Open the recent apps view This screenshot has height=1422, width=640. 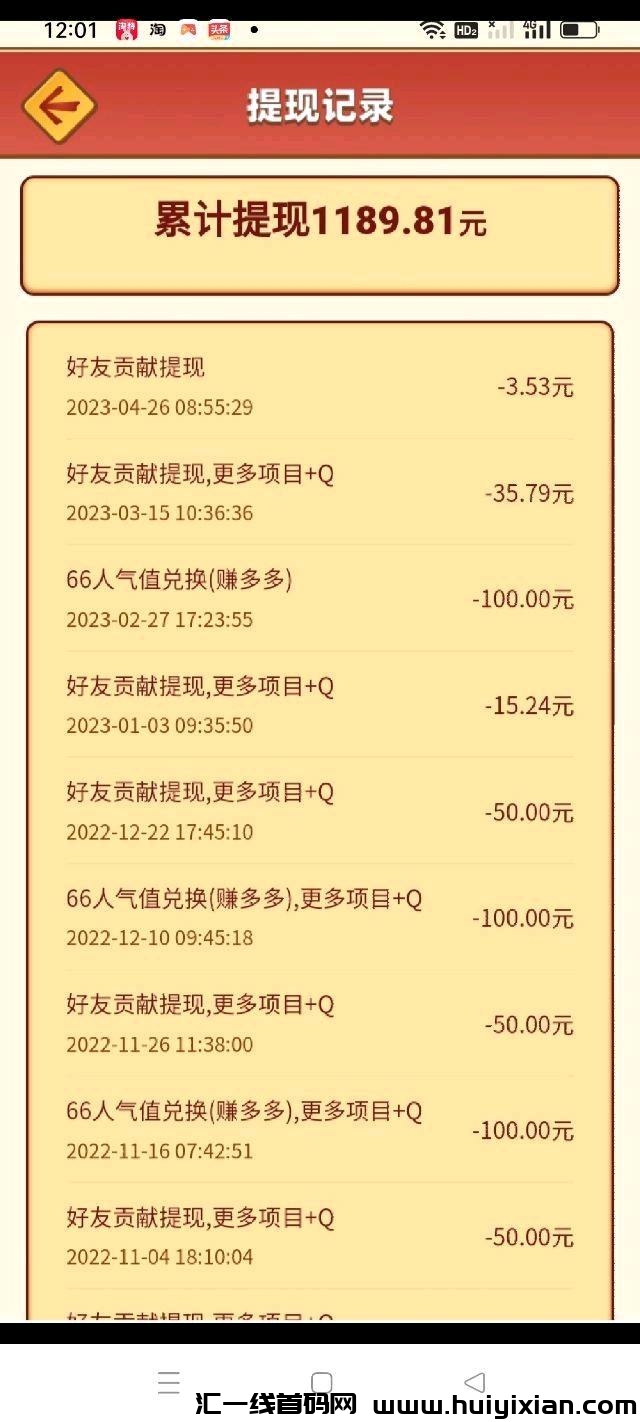[x=168, y=1382]
